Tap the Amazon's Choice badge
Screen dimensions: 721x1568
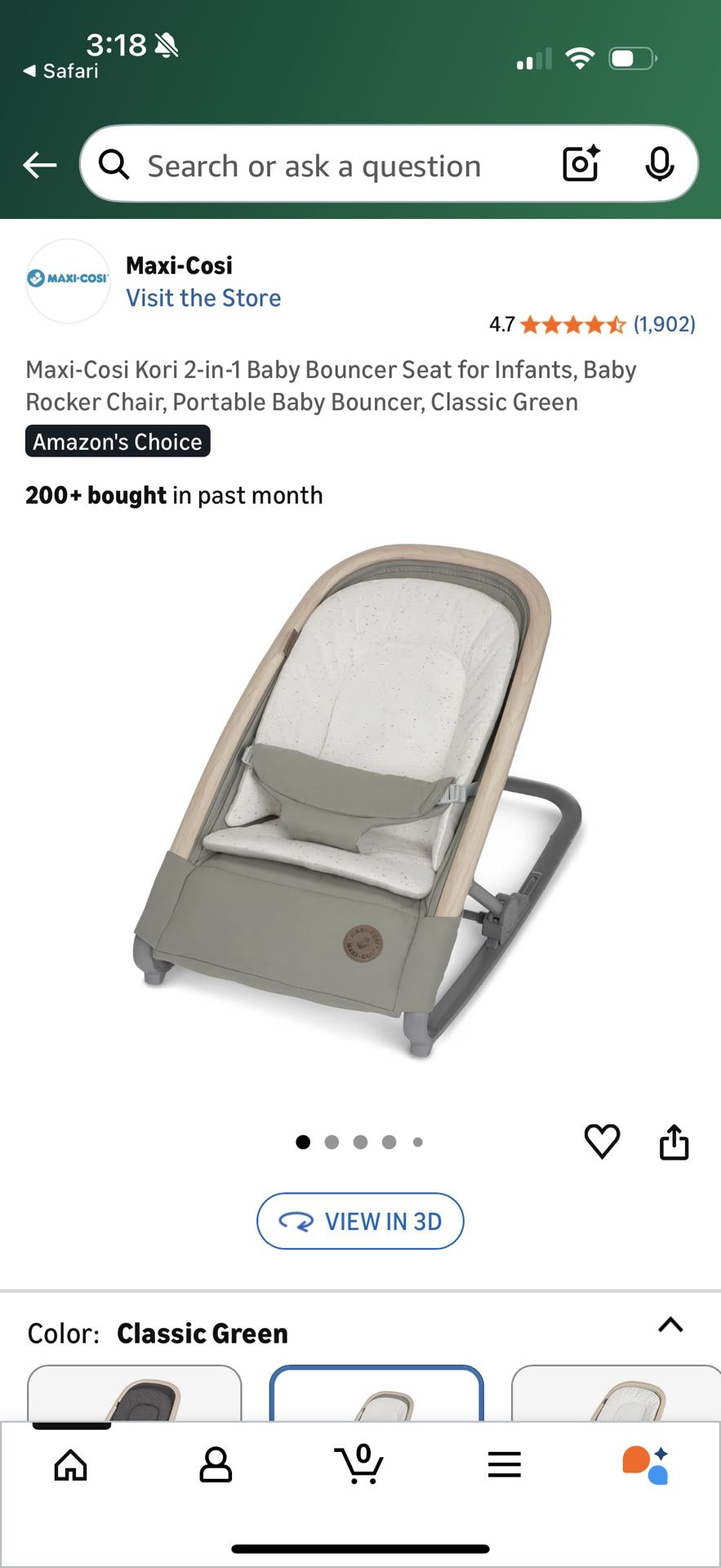point(118,442)
